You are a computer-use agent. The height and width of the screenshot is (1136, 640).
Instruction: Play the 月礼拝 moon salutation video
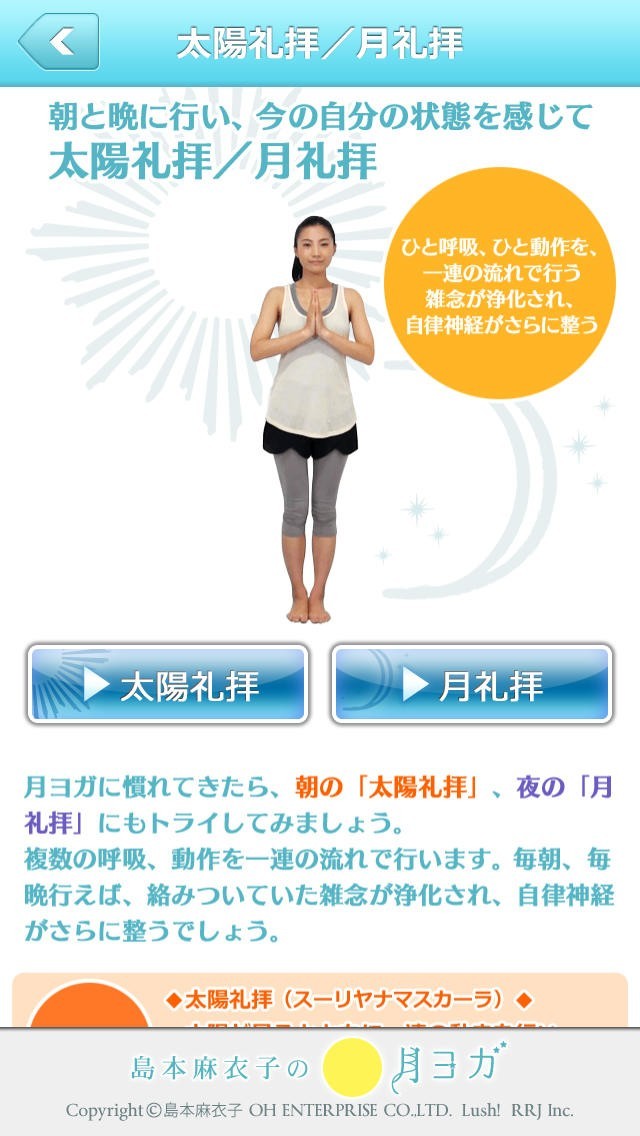(x=471, y=684)
